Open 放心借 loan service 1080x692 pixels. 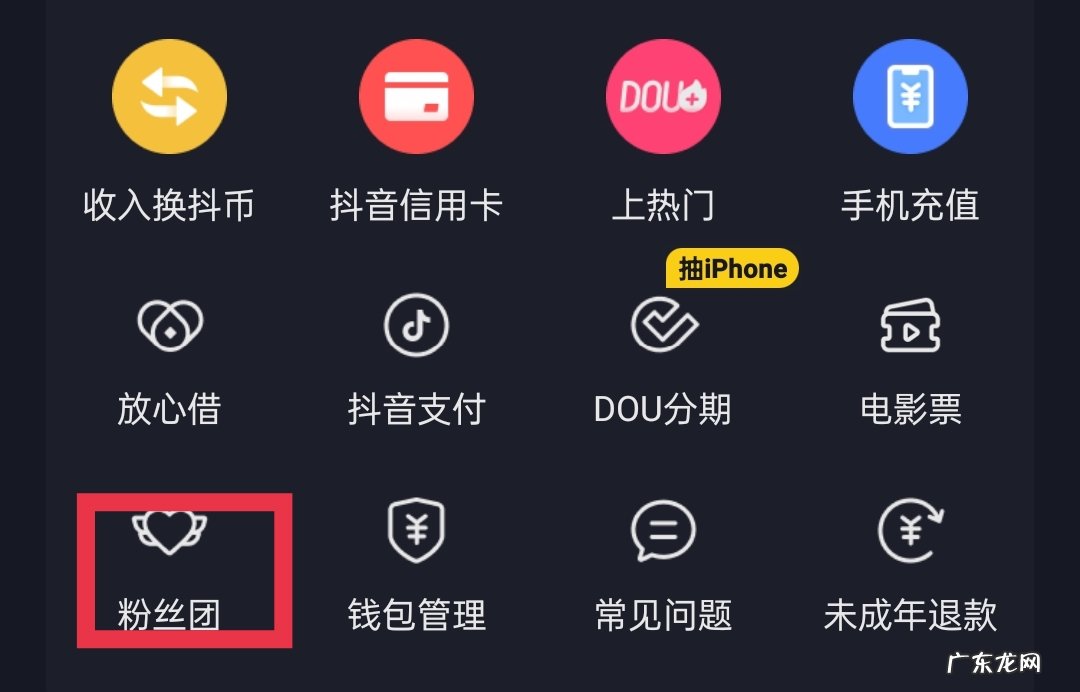(169, 325)
